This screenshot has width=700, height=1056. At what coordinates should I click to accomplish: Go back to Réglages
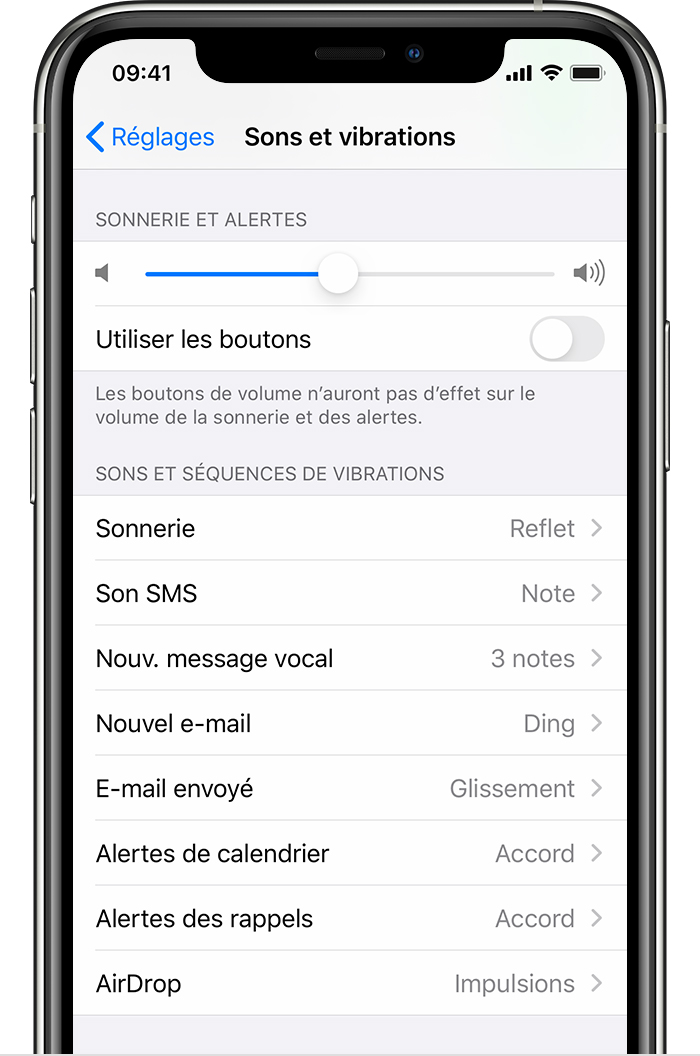coord(151,137)
